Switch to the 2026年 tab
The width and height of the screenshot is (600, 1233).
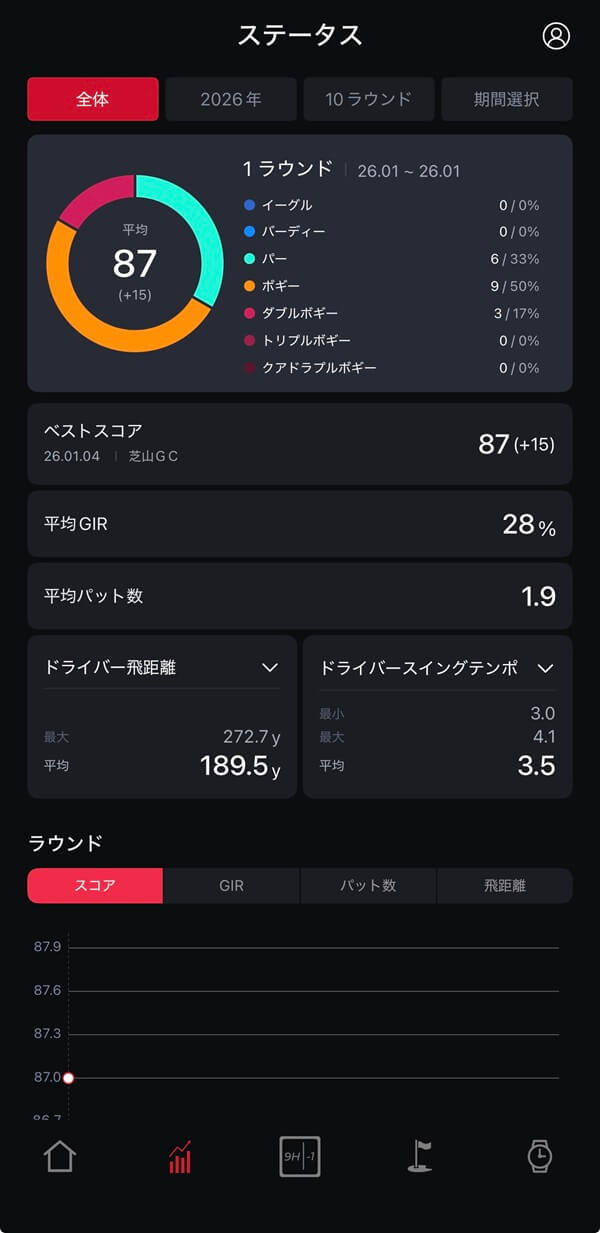point(231,99)
